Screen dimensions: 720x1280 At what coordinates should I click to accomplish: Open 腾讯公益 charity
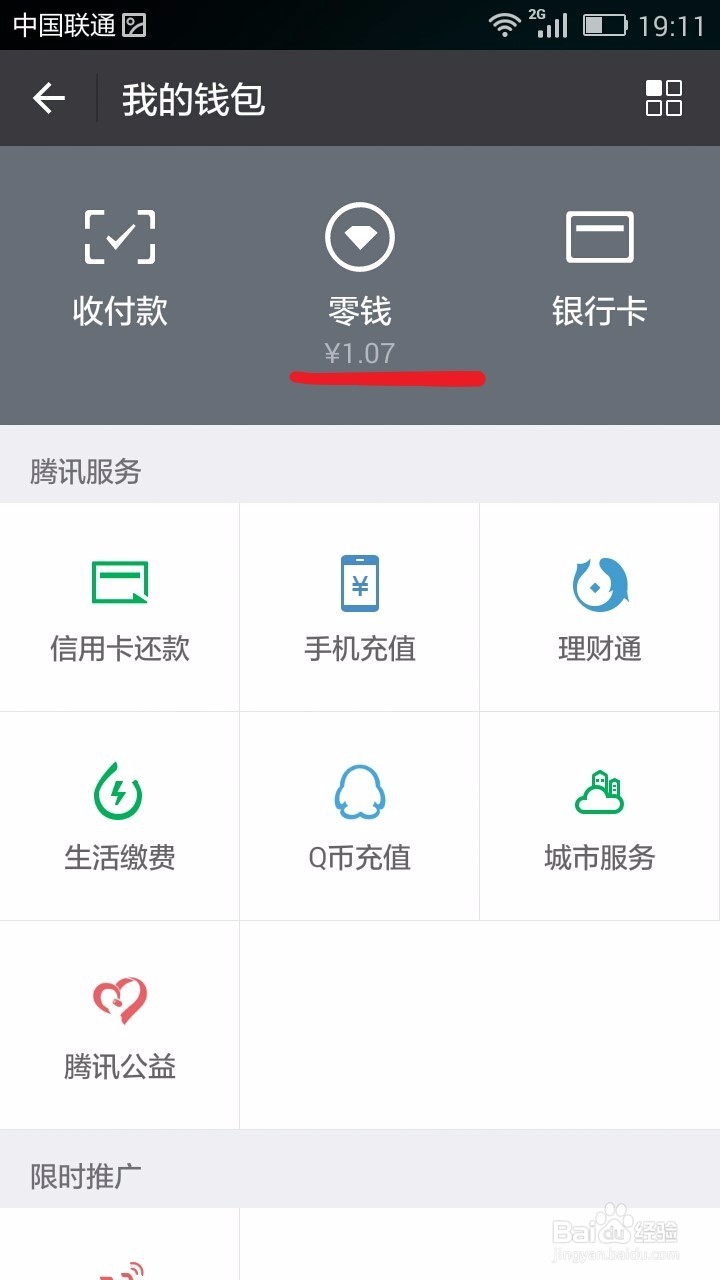120,1025
